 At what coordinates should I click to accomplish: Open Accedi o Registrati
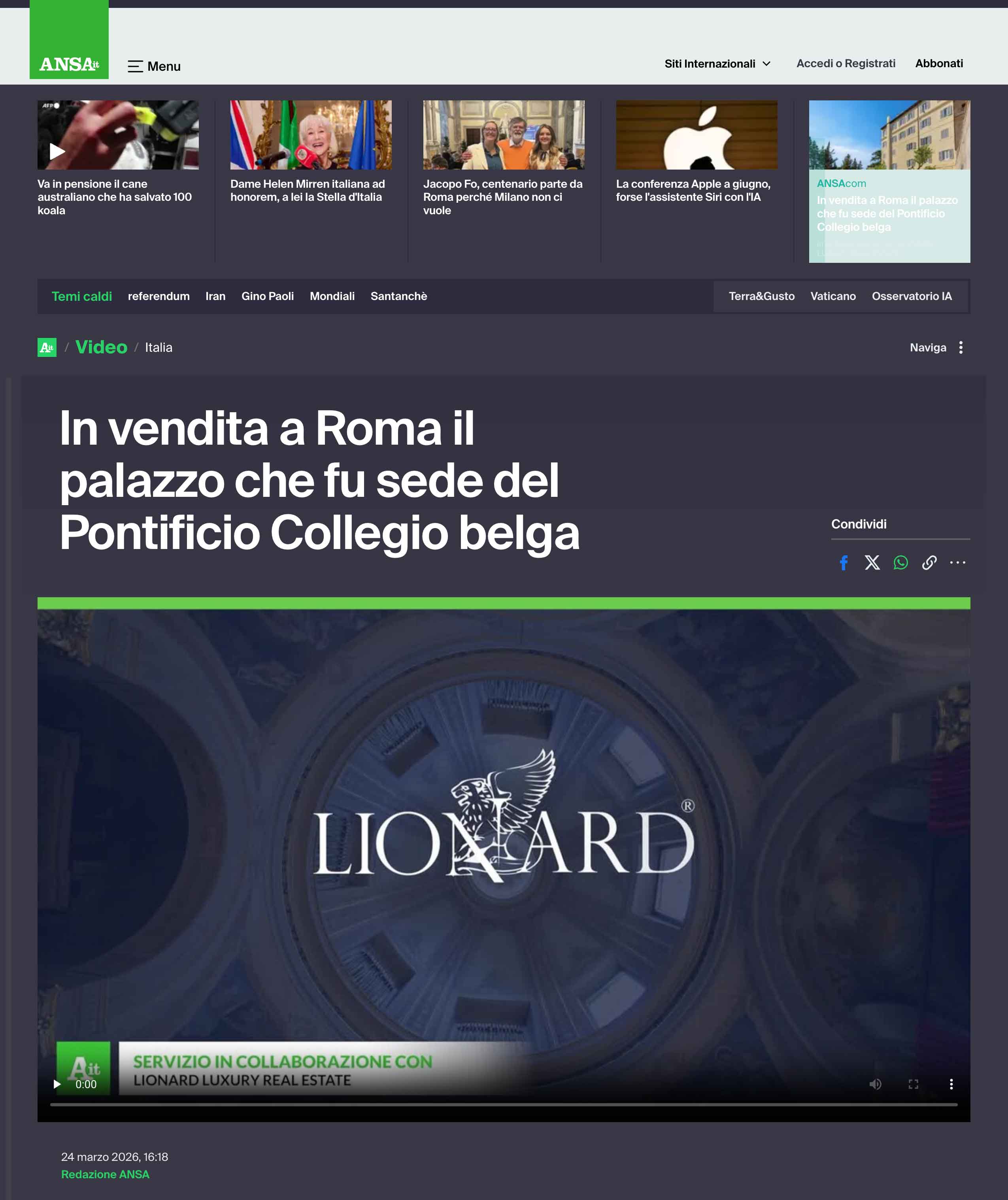845,63
